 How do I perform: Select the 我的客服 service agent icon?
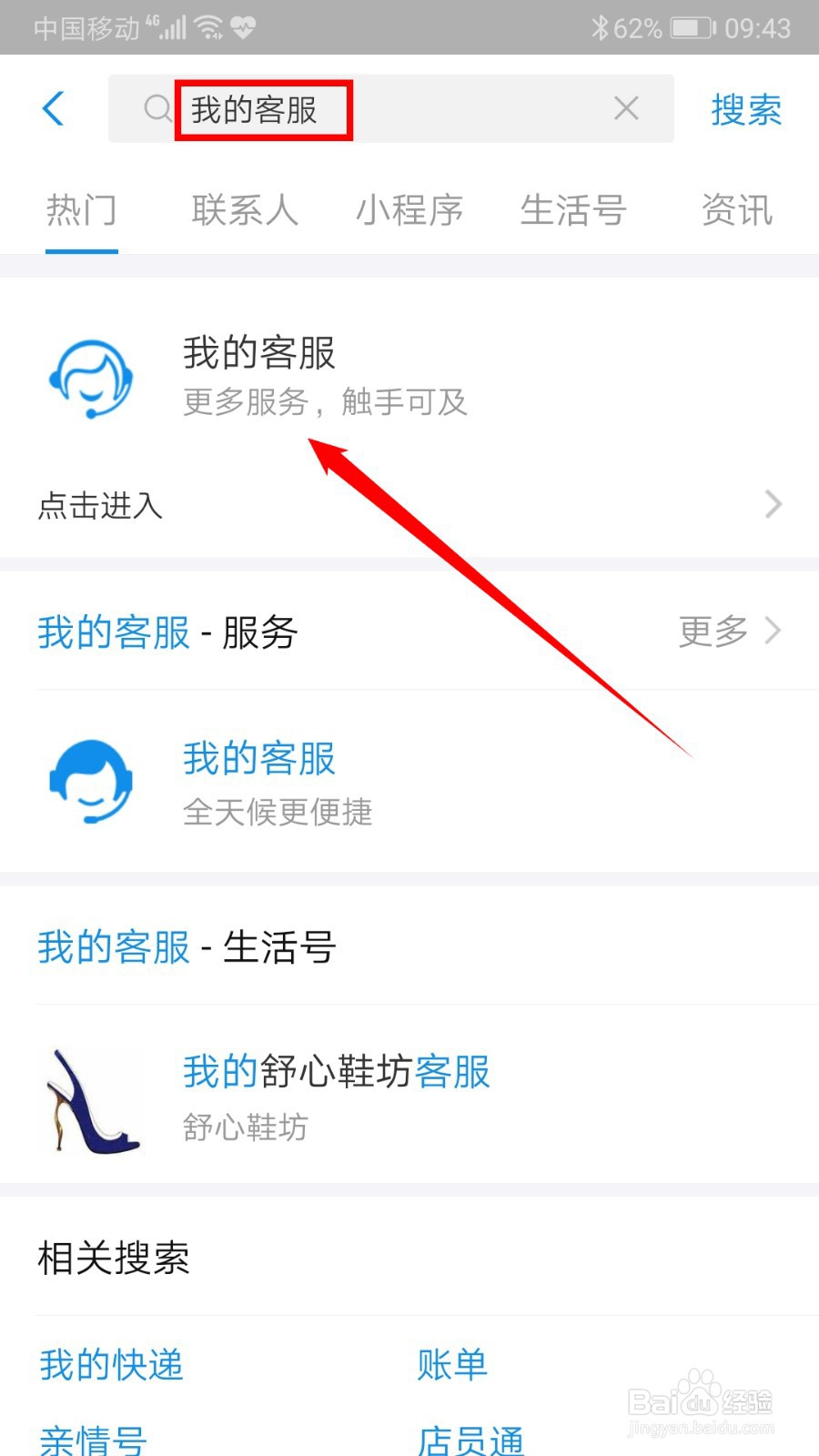click(91, 783)
